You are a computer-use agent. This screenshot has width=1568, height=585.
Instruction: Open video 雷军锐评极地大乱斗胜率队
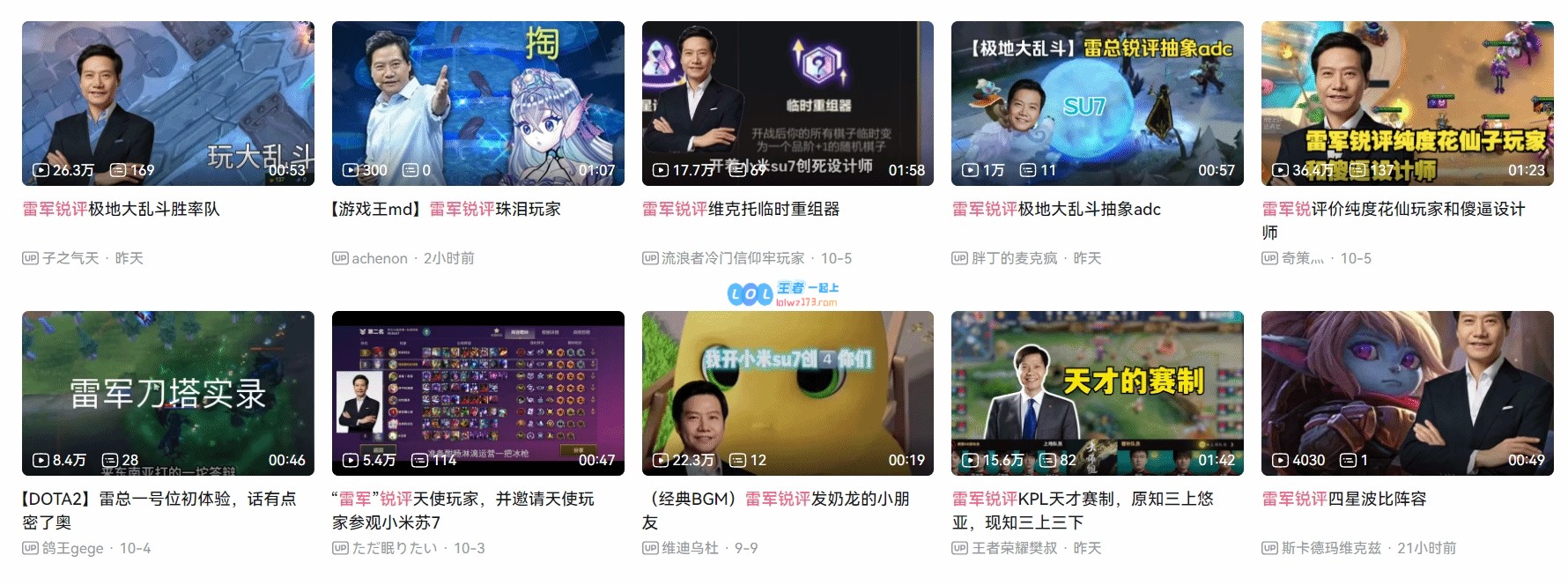click(167, 103)
